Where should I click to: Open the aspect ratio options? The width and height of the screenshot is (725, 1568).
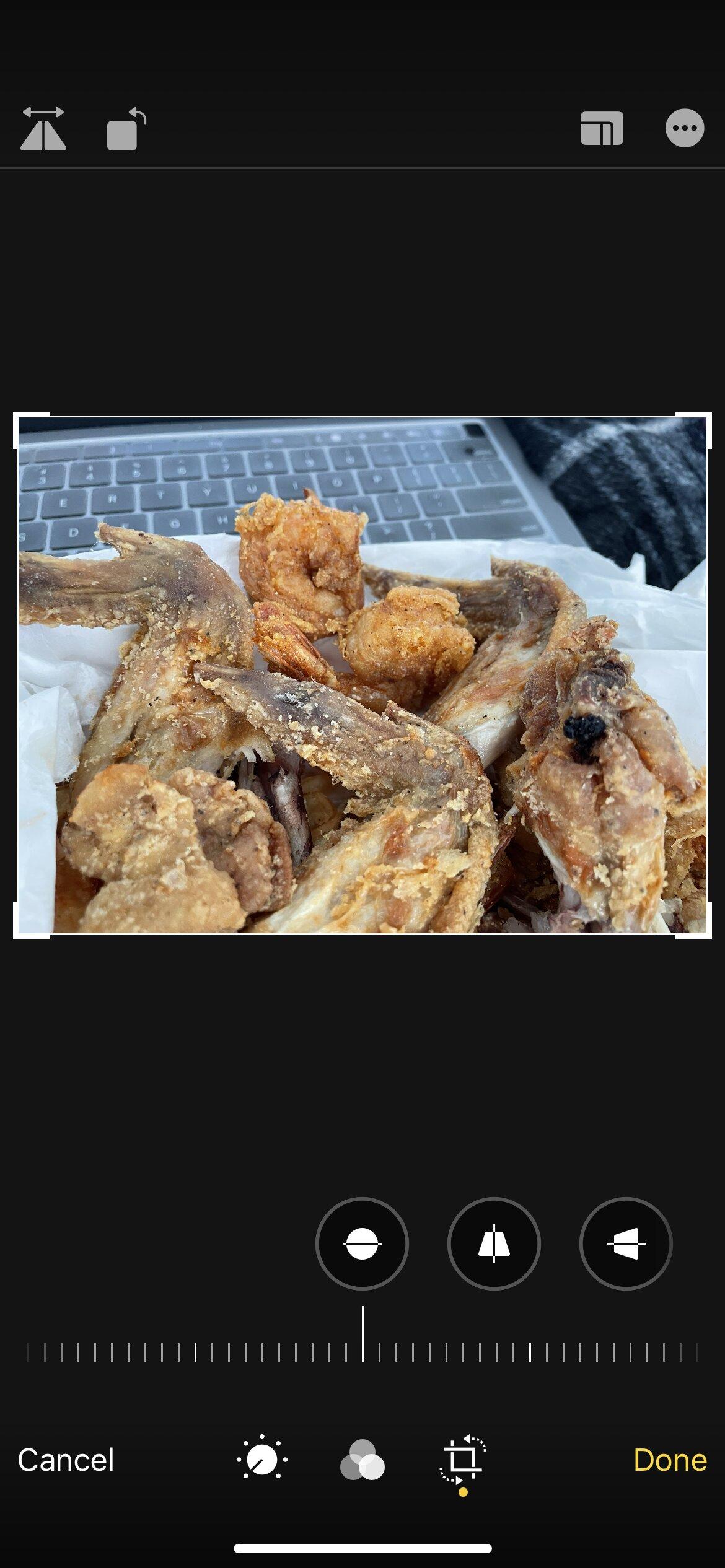tap(601, 129)
